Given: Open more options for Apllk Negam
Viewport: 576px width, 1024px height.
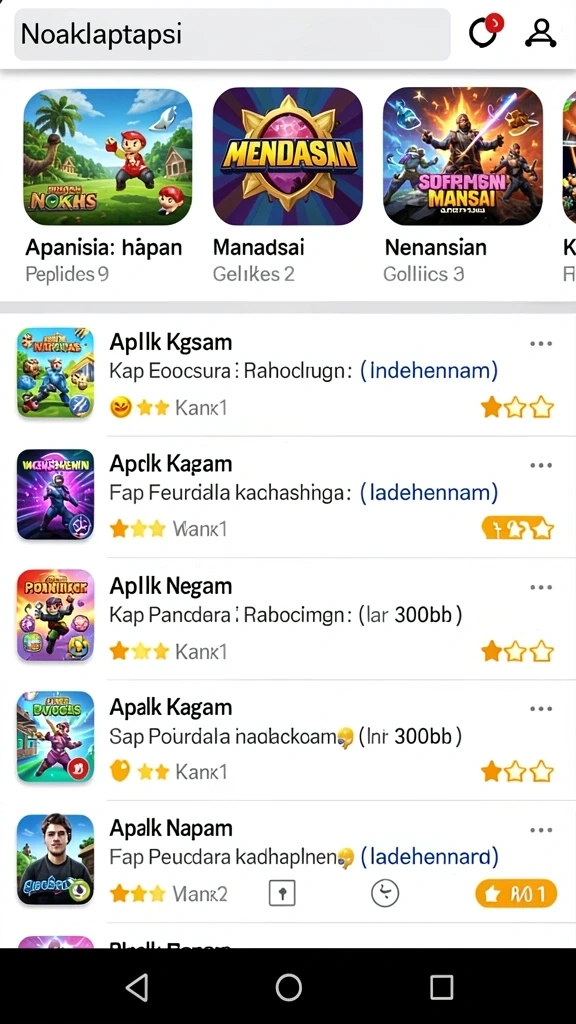Looking at the screenshot, I should [541, 587].
